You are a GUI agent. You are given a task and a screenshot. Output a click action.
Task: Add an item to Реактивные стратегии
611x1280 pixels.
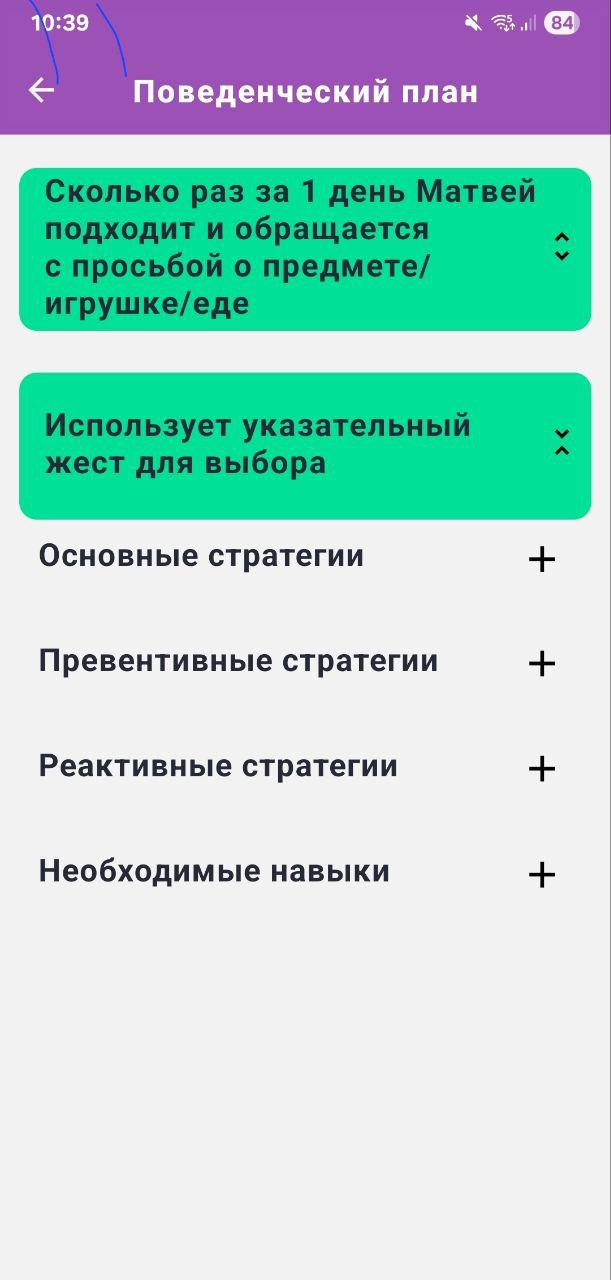(541, 769)
